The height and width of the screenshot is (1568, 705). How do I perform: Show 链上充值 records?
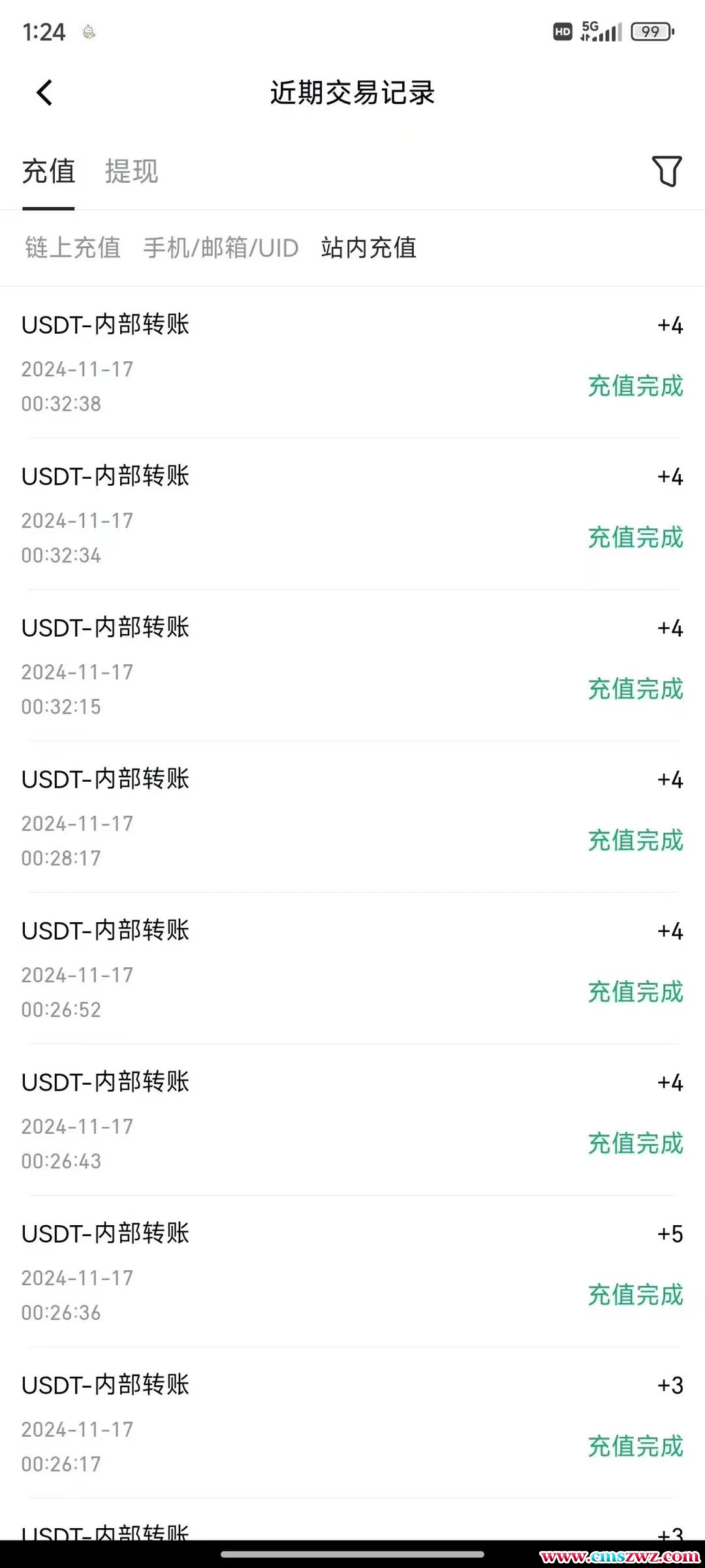[x=72, y=248]
